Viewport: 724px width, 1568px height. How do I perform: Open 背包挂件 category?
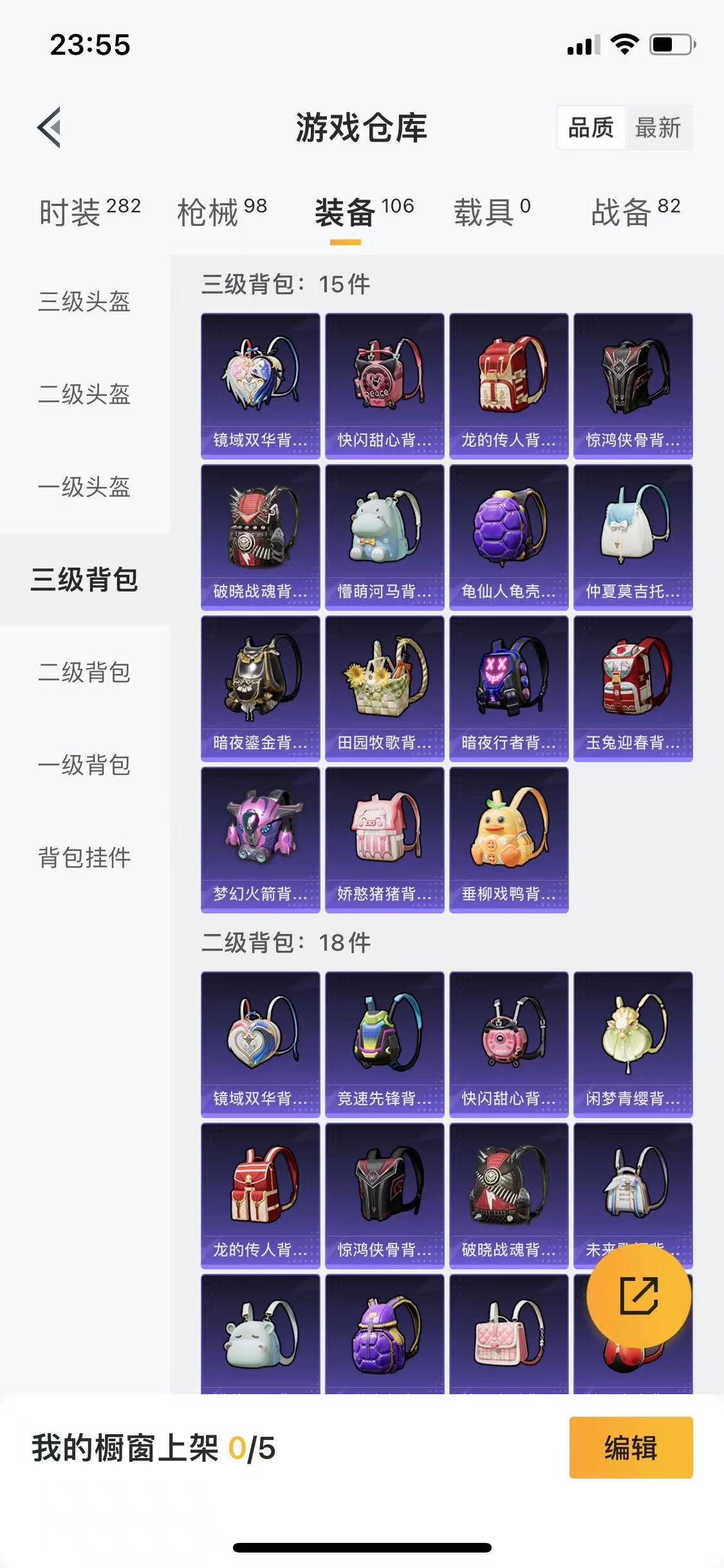[84, 857]
